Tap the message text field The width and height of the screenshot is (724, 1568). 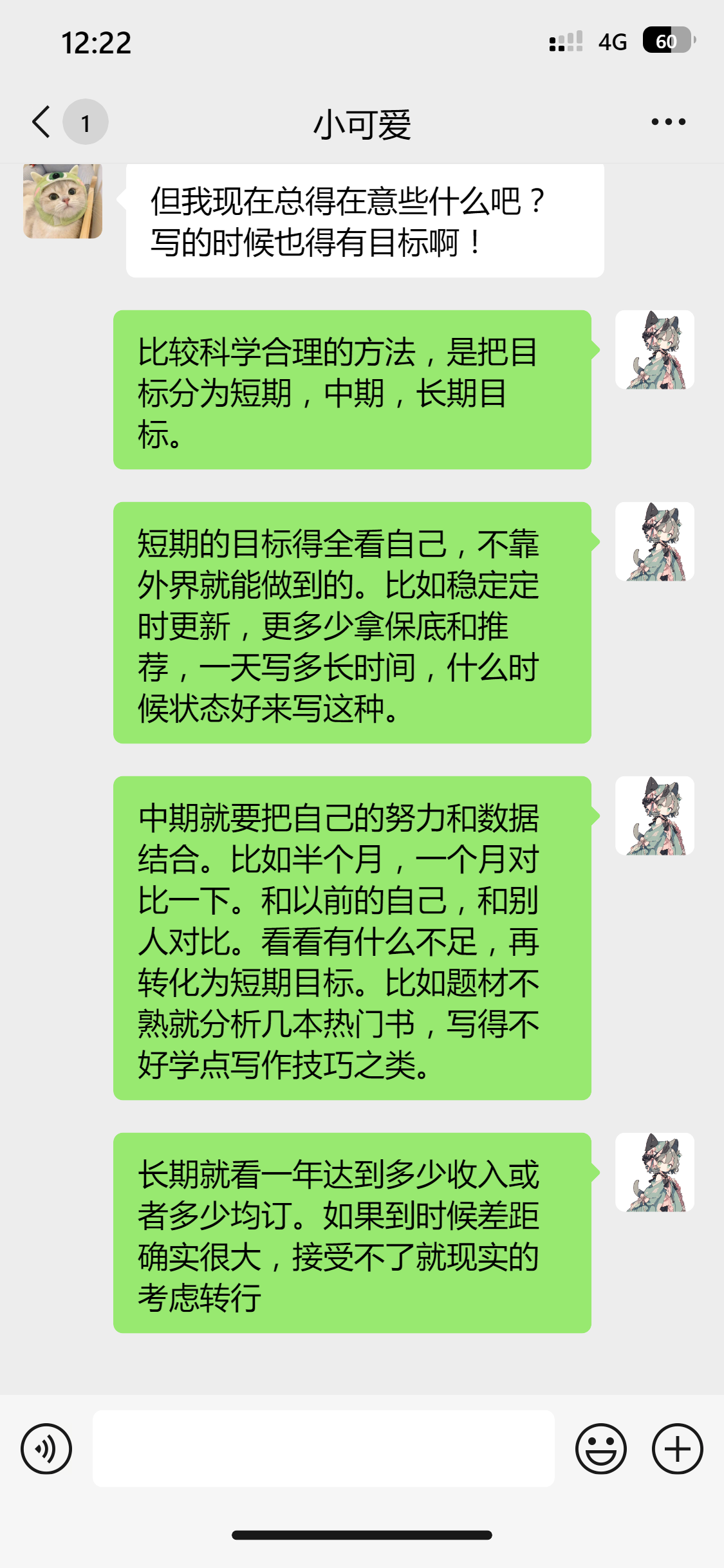click(x=323, y=1449)
